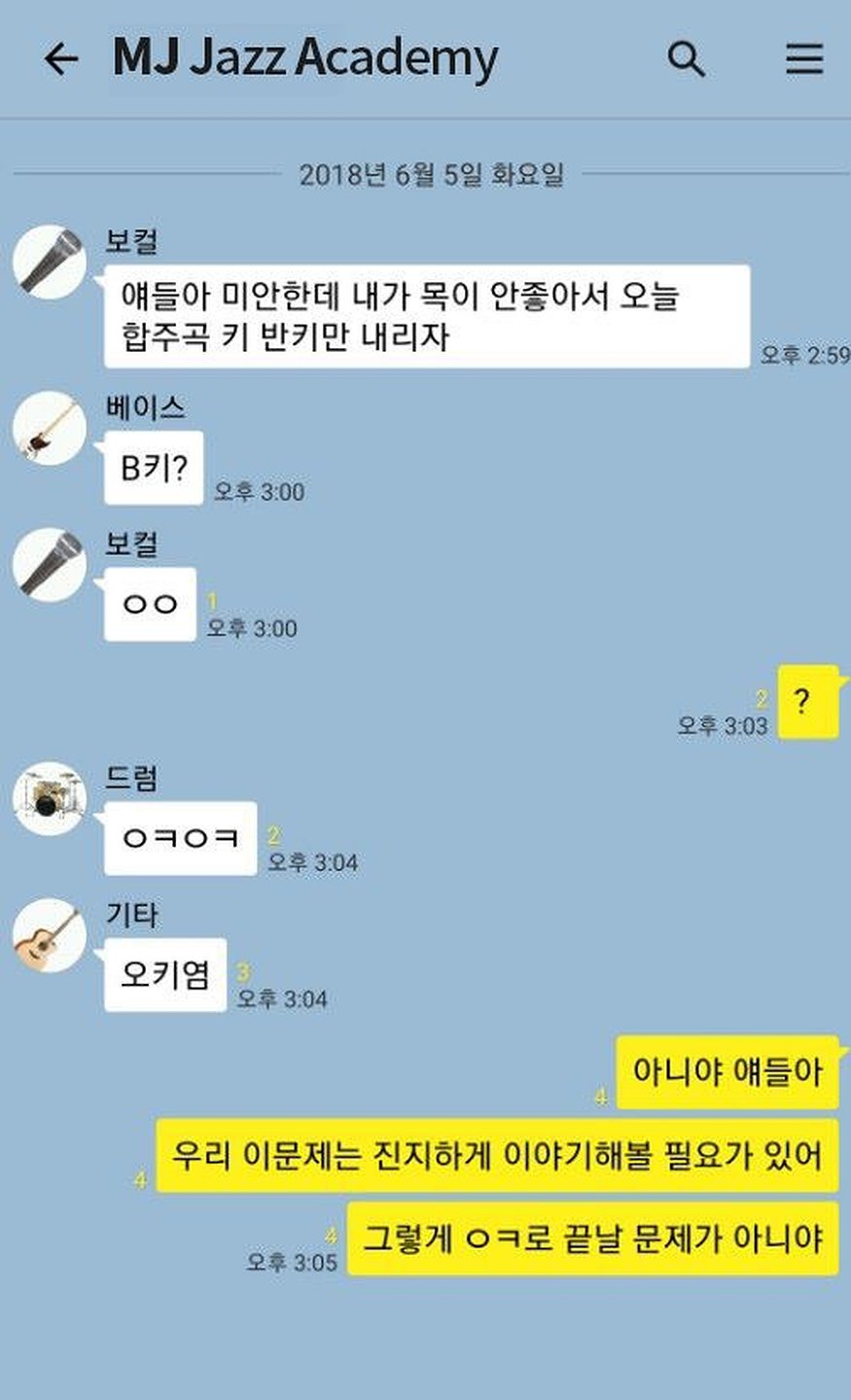This screenshot has width=851, height=1400.
Task: Open the chat room side menu
Action: (803, 59)
